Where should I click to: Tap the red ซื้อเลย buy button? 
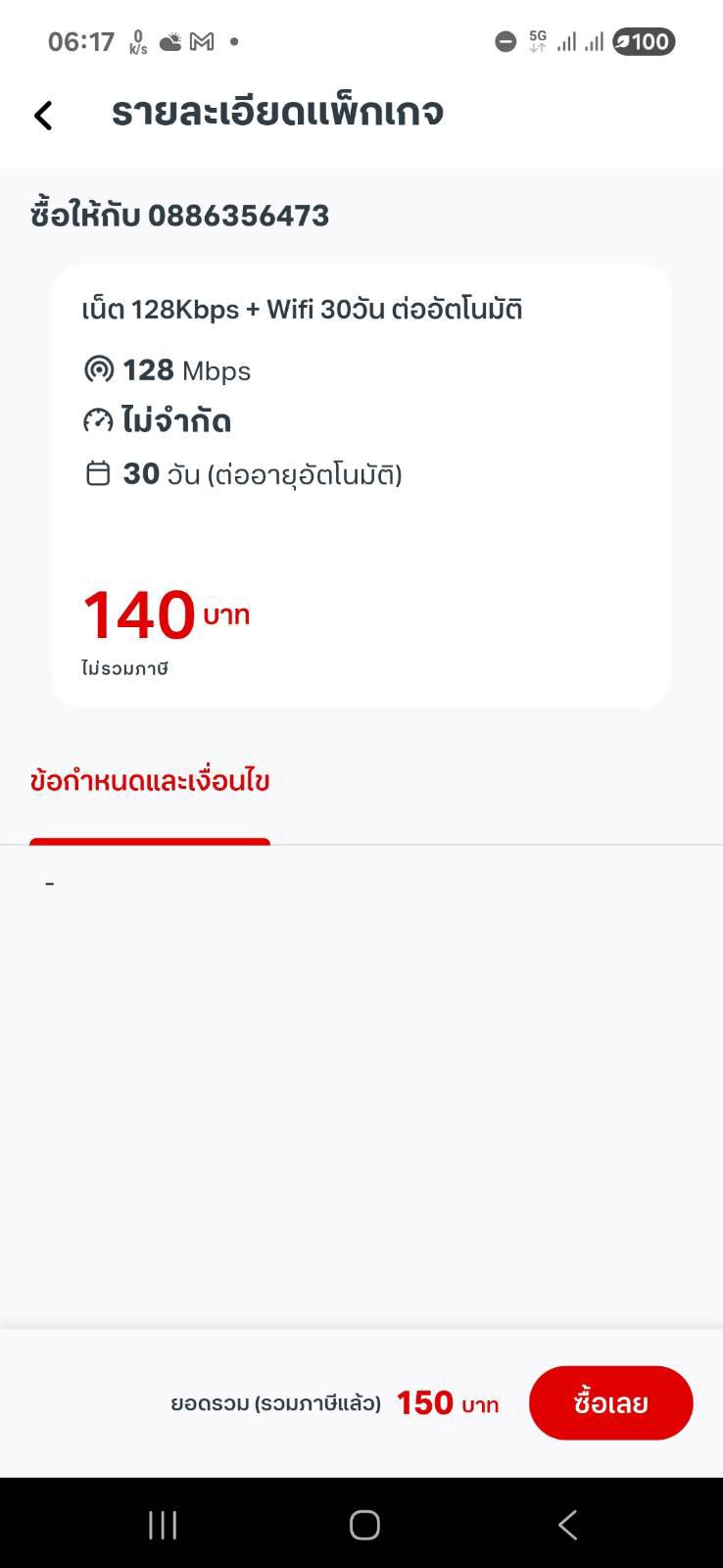click(x=610, y=1402)
